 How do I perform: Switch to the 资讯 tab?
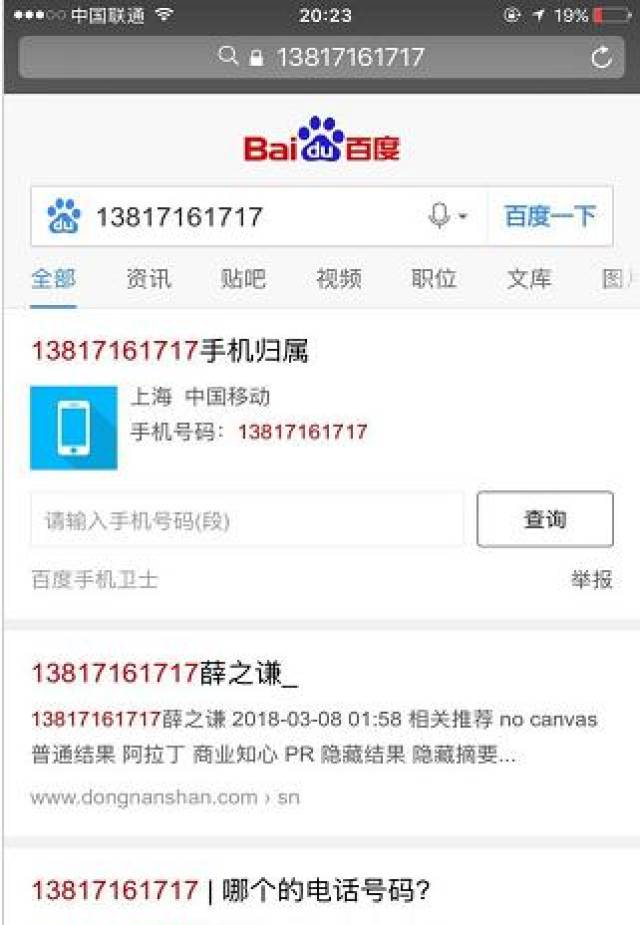coord(148,279)
